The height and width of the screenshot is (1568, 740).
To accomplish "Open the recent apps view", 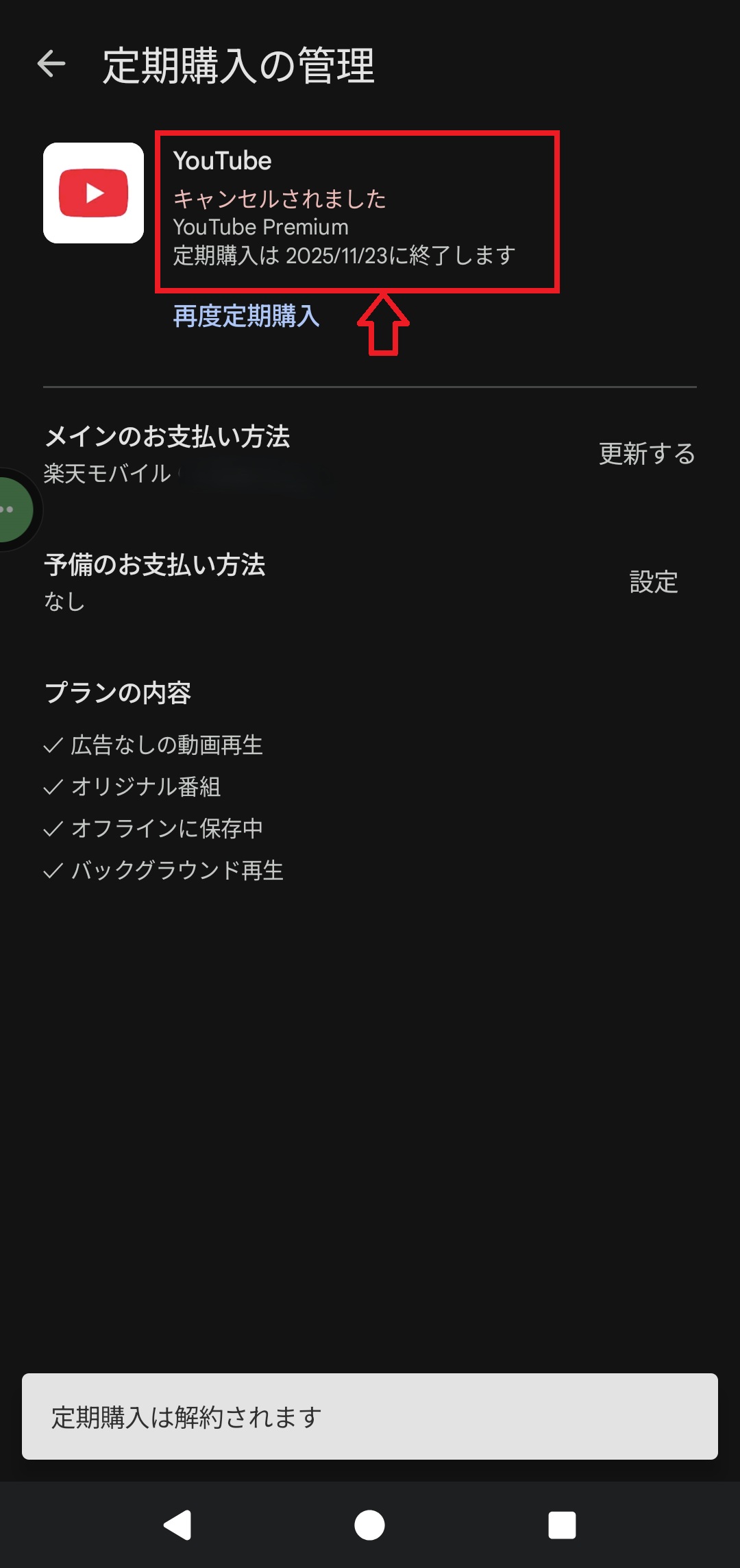I will point(562,1525).
